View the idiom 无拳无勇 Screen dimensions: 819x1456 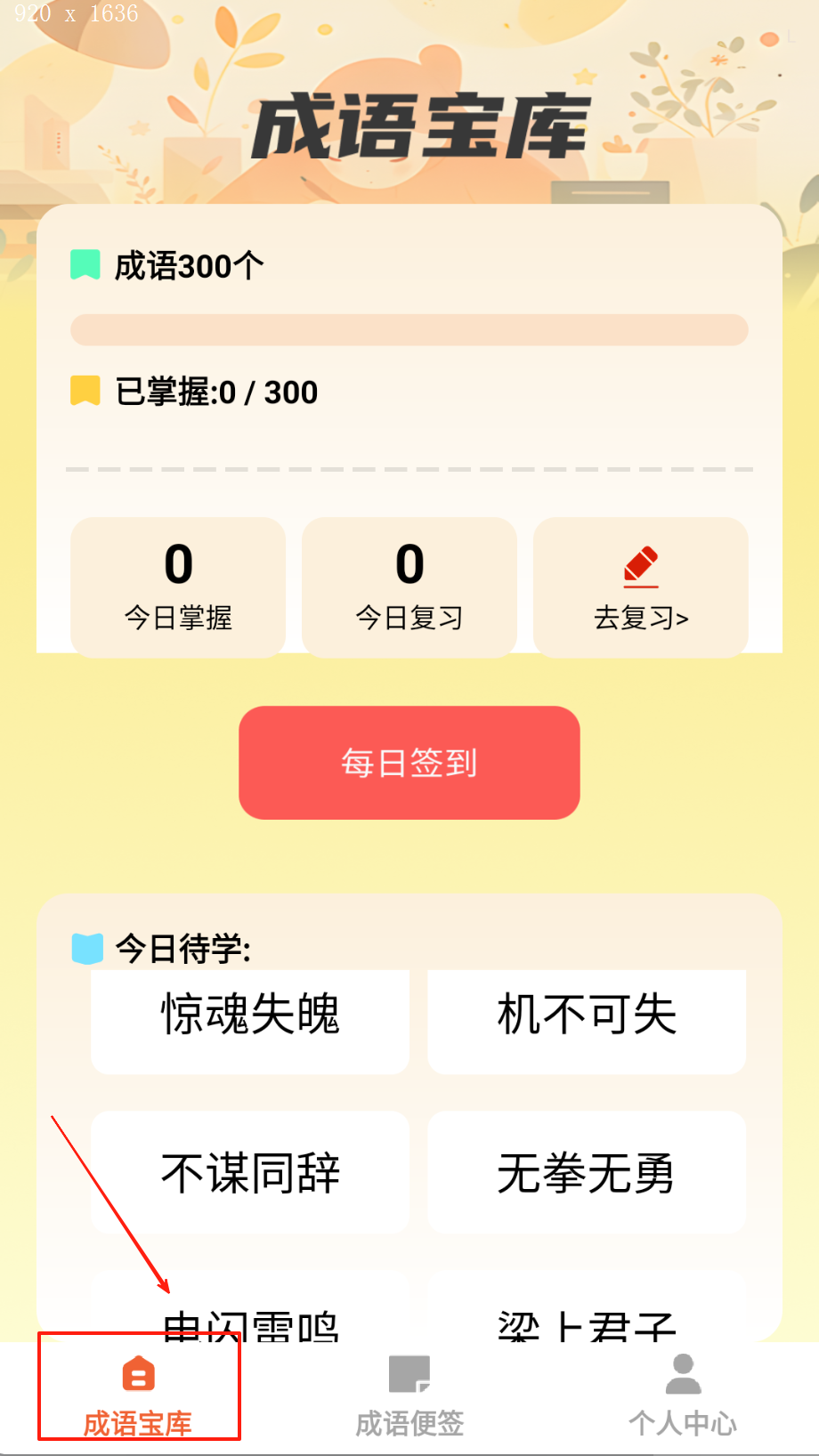tap(587, 1172)
